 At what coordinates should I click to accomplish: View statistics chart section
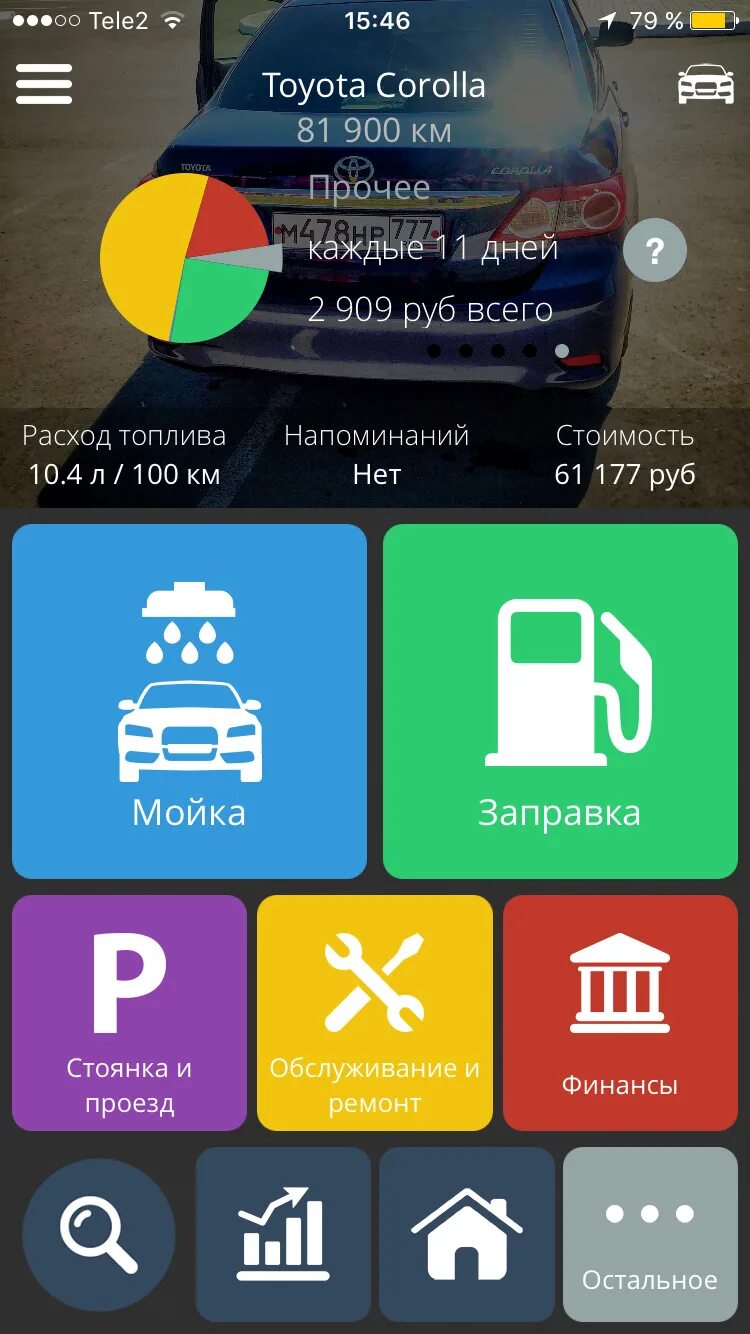283,1234
